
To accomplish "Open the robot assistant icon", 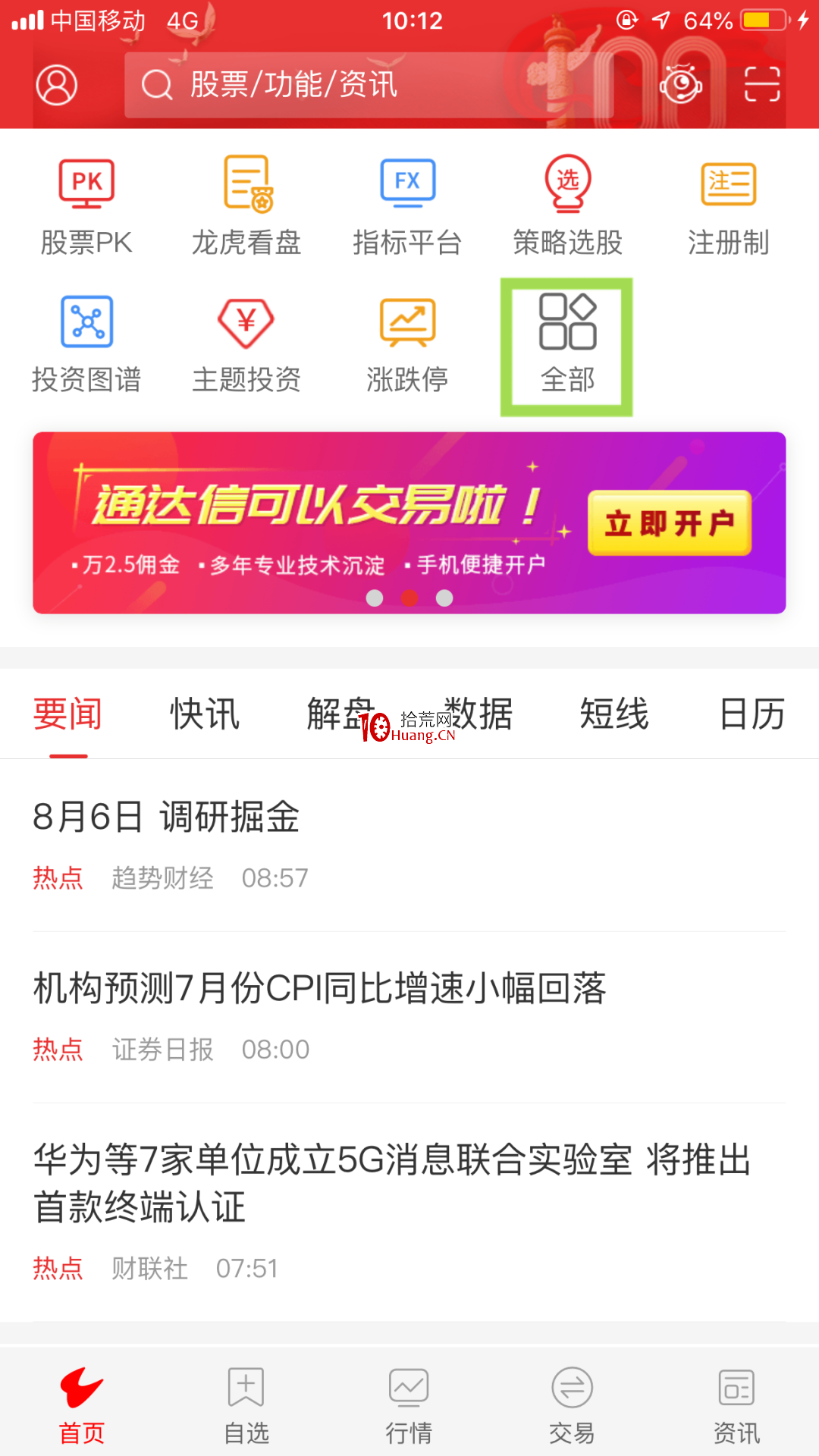I will 680,84.
